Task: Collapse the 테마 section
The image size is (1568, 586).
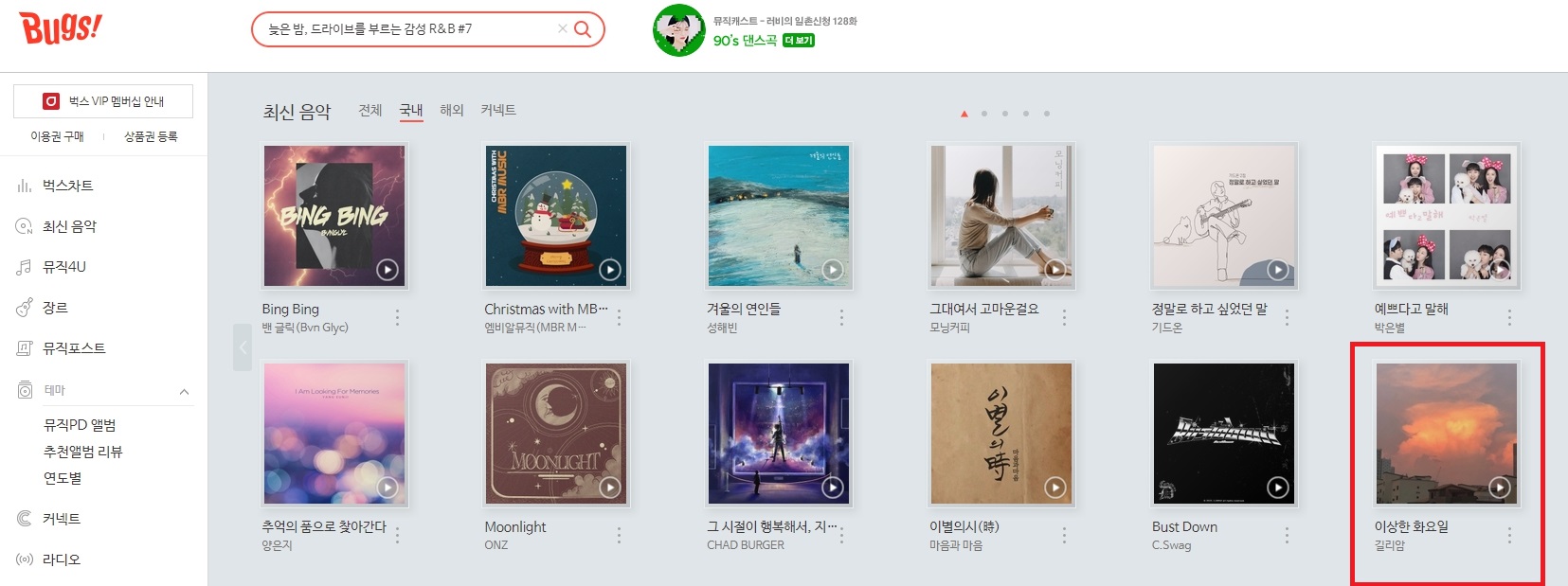Action: [x=184, y=391]
